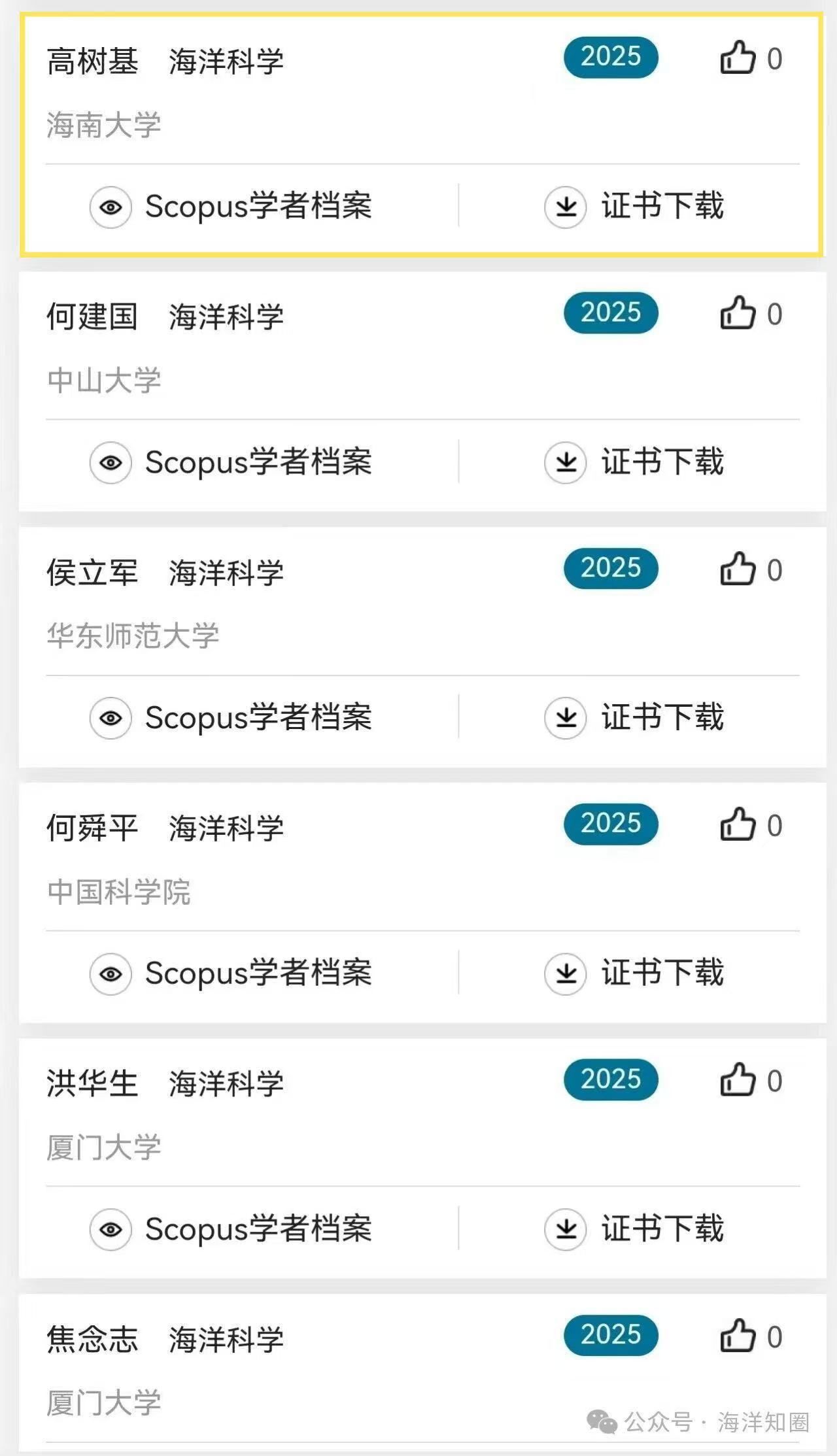This screenshot has width=837, height=1456.
Task: View Scopus学者档案 of 何建国
Action: (231, 462)
